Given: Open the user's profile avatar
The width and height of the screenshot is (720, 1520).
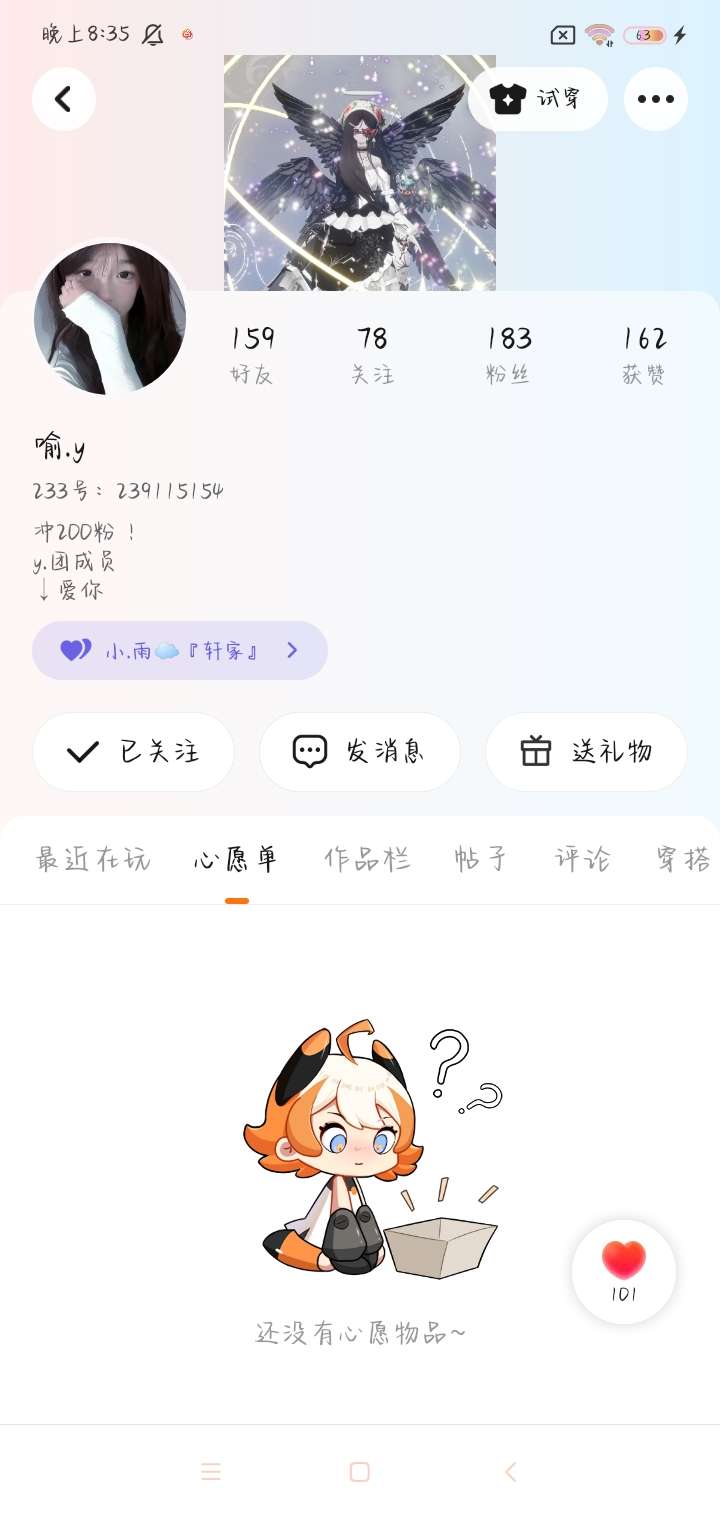Looking at the screenshot, I should tap(110, 318).
